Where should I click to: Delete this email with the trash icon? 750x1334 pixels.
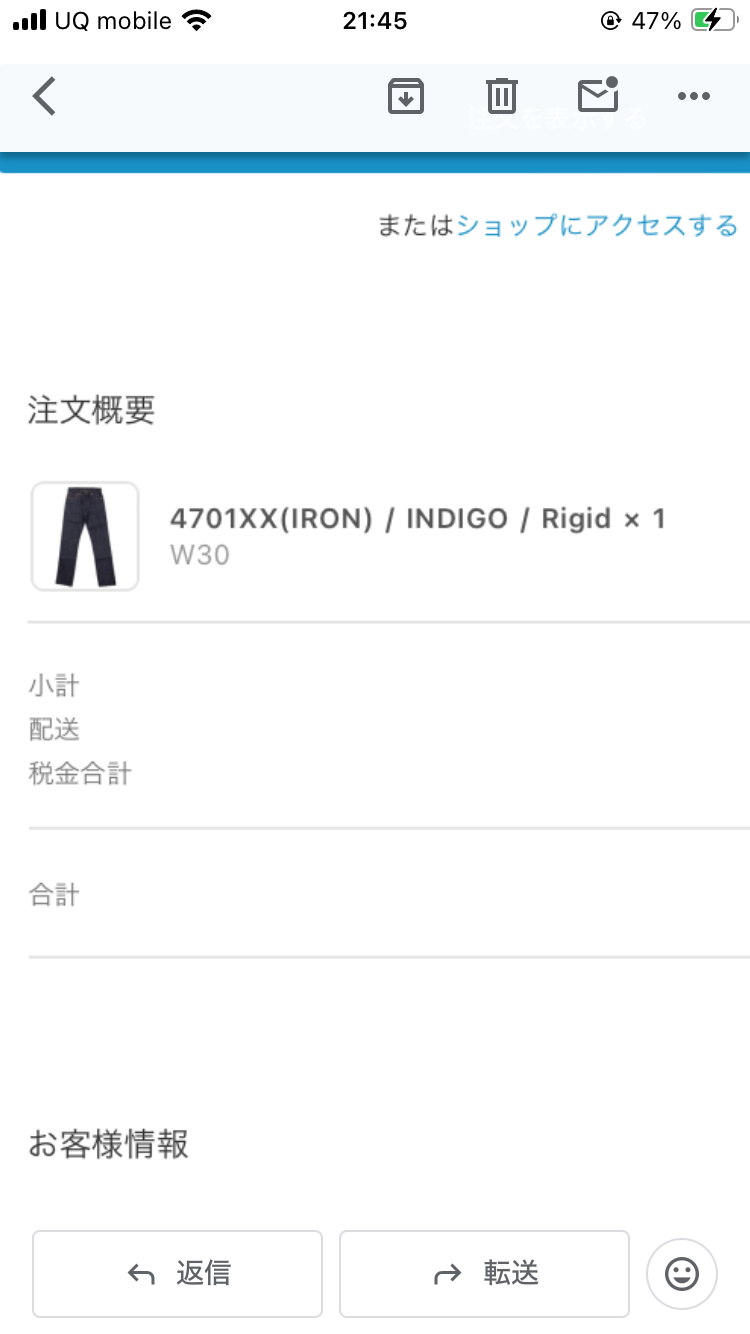click(501, 96)
